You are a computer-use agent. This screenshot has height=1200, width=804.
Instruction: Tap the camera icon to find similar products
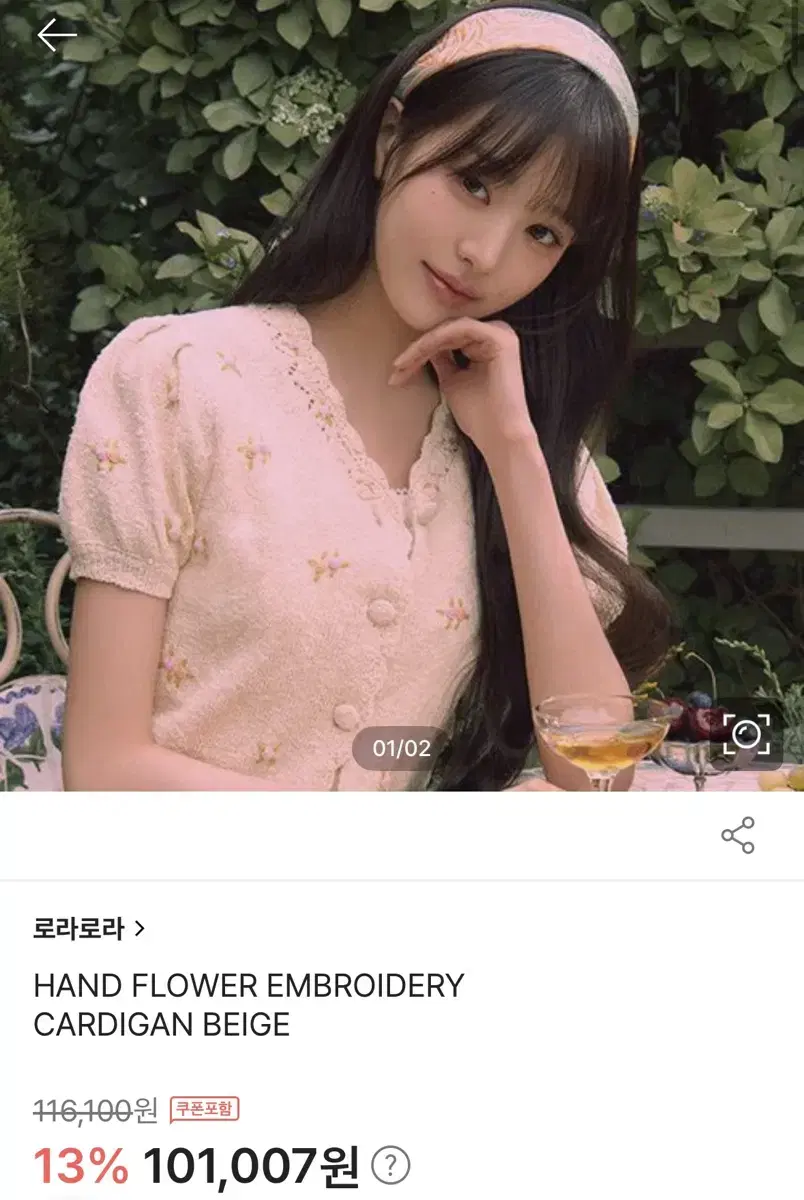click(x=744, y=733)
